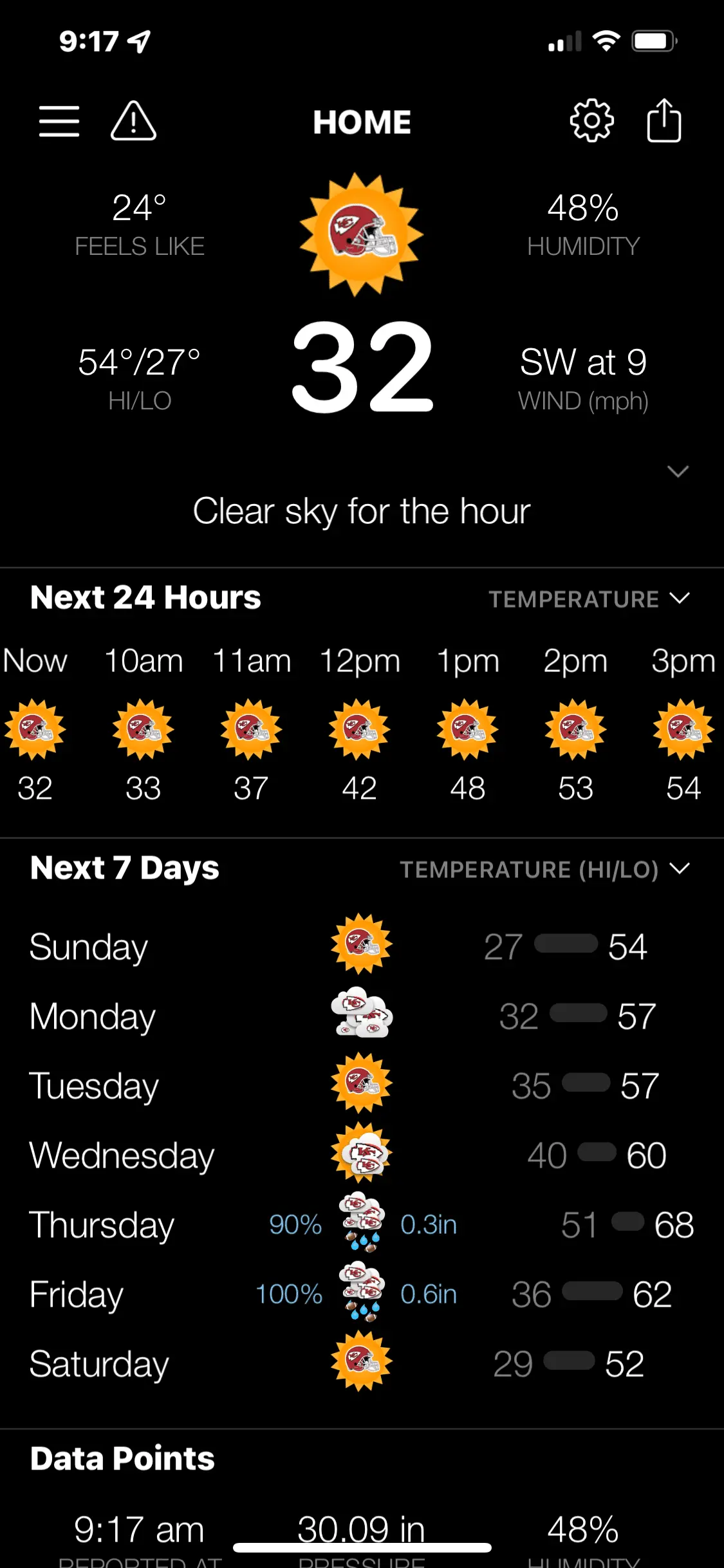Open settings gear
Screen dimensions: 724x1568
591,120
